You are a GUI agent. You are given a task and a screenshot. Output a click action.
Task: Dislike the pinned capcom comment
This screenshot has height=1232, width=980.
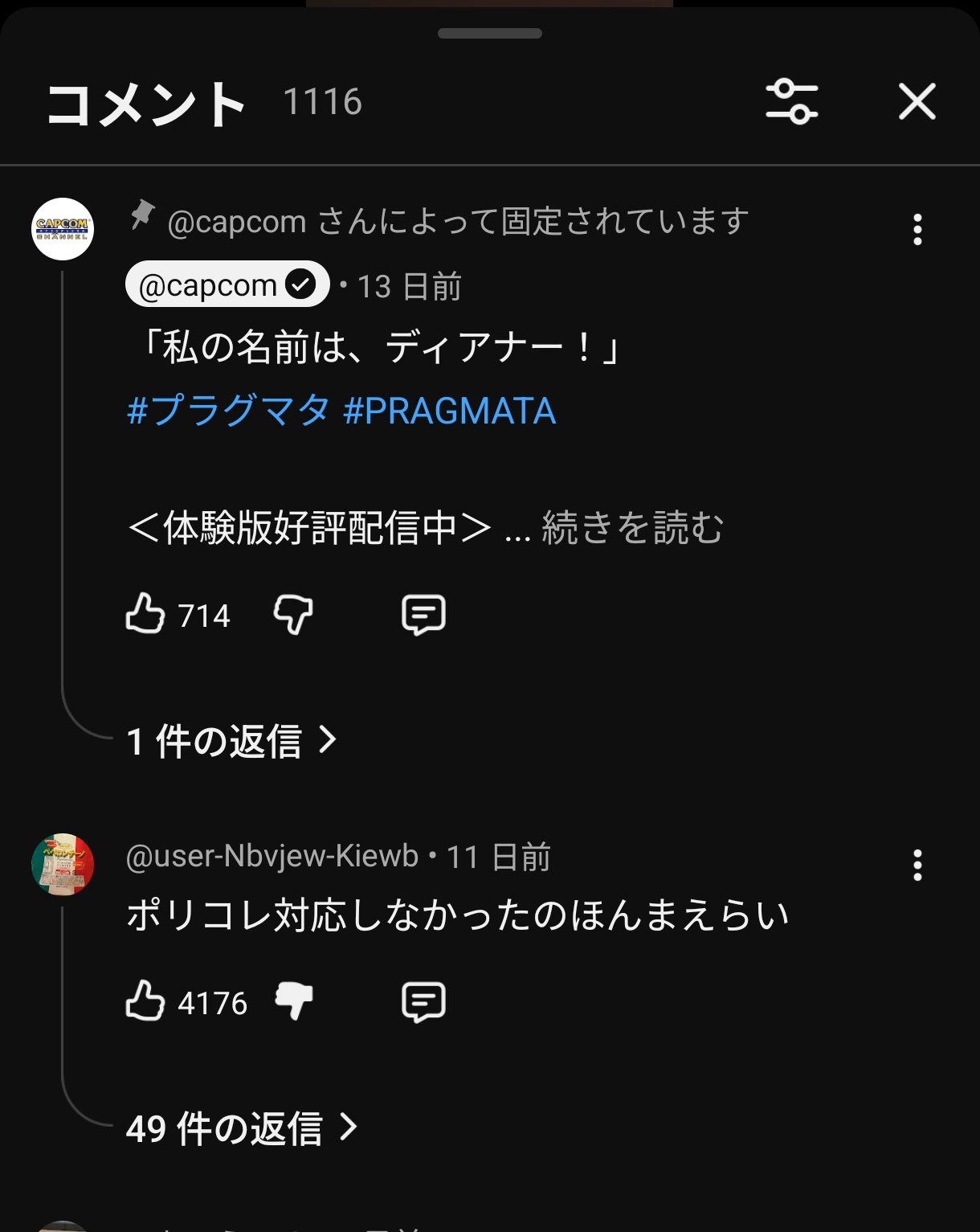tap(293, 615)
